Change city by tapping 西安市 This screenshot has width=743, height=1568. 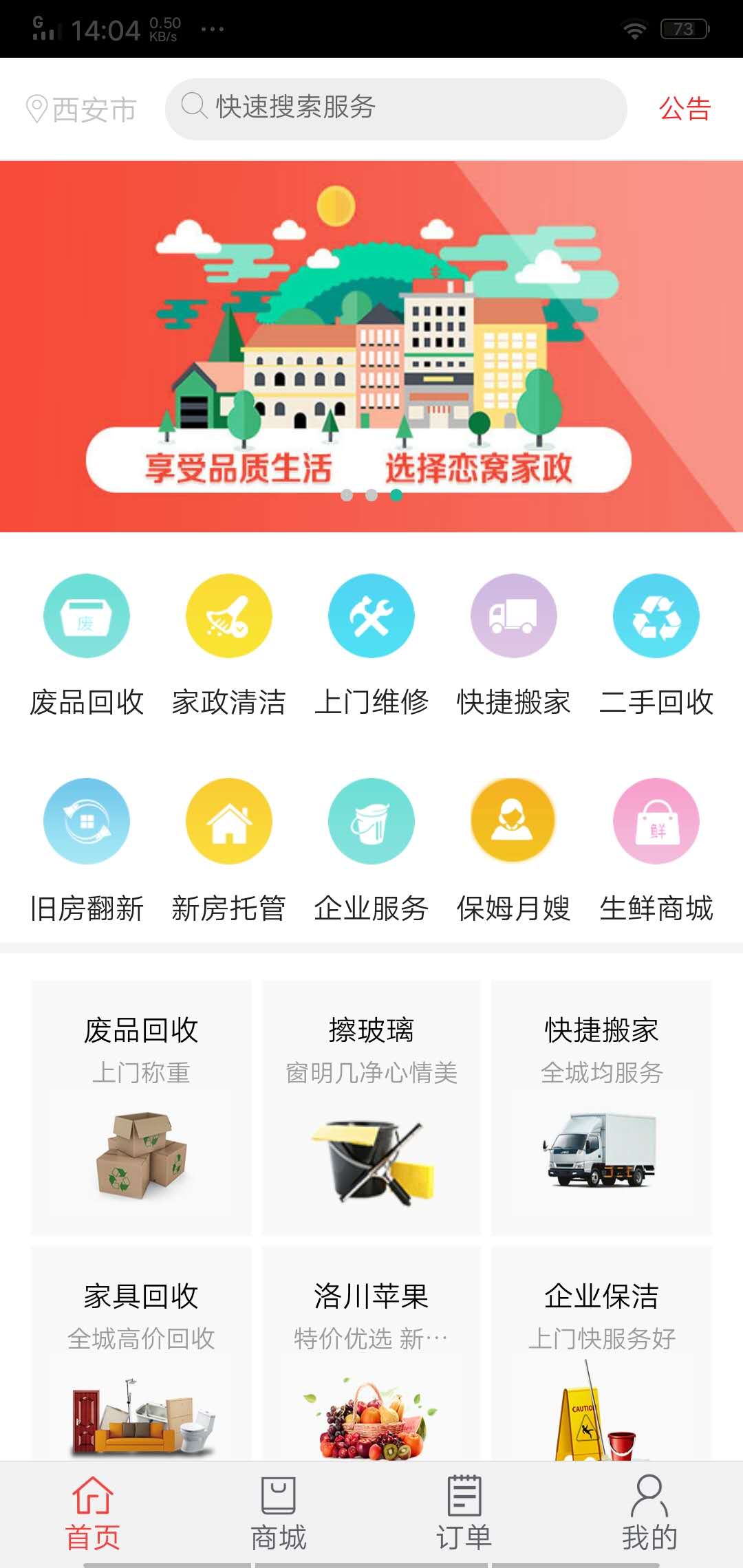tap(92, 107)
